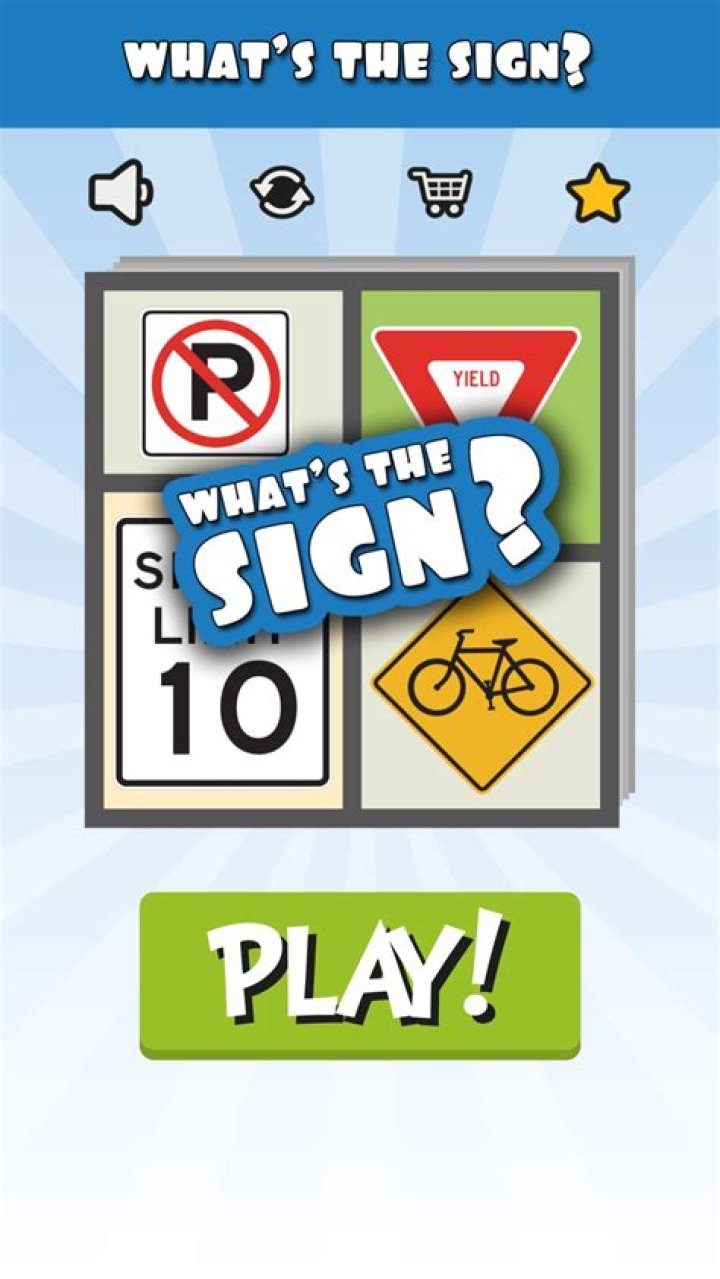Image resolution: width=720 pixels, height=1279 pixels.
Task: Start the game with the Play! button
Action: [x=360, y=973]
